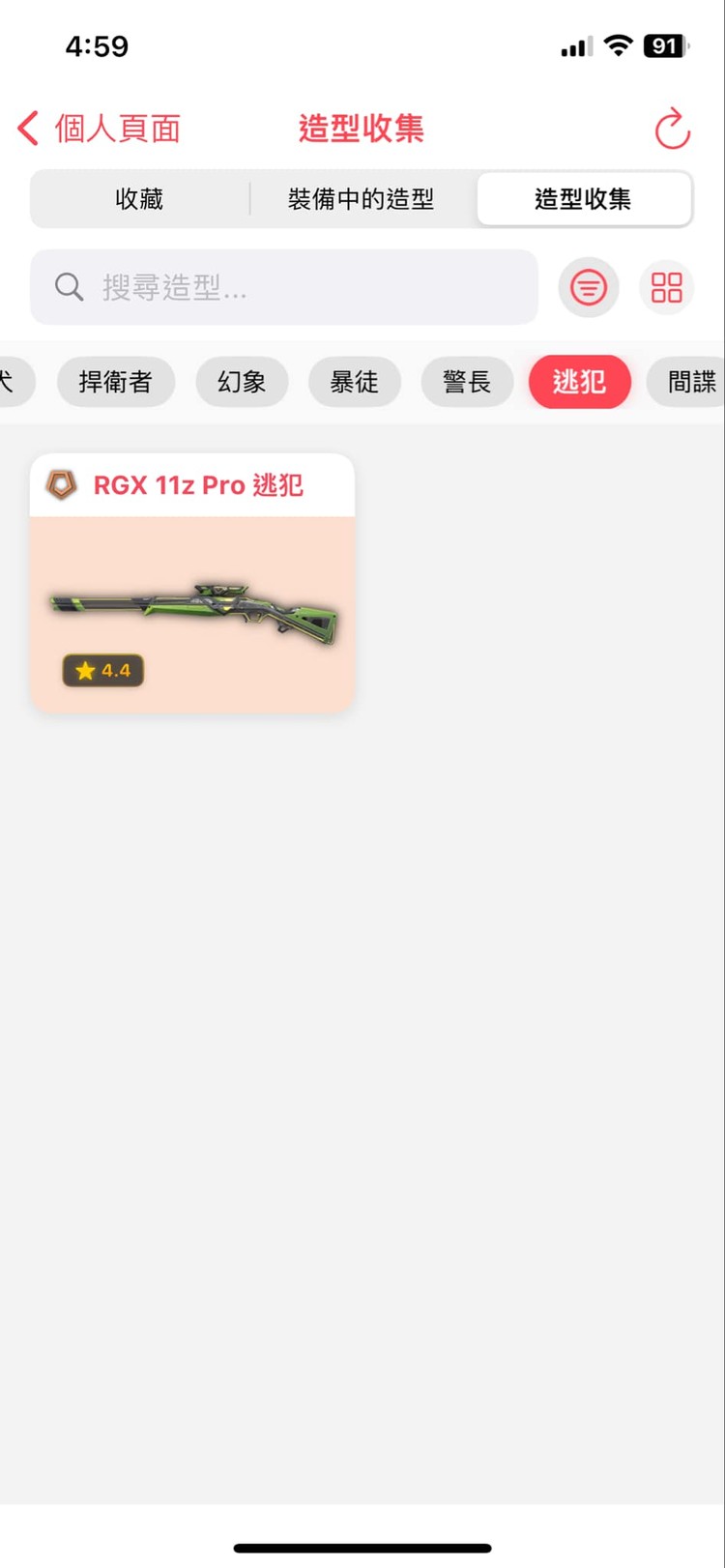Switch to grid view layout icon
The height and width of the screenshot is (1568, 725).
coord(666,287)
